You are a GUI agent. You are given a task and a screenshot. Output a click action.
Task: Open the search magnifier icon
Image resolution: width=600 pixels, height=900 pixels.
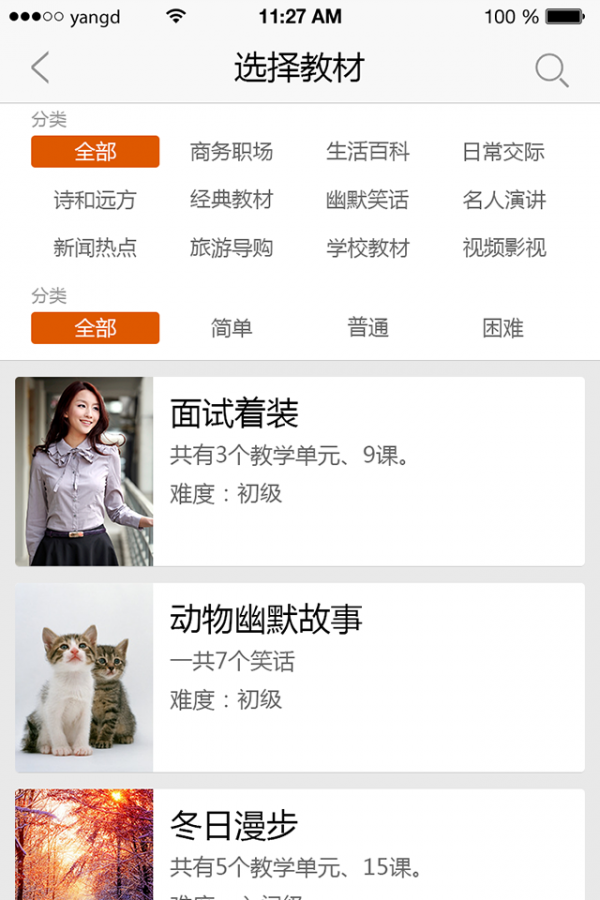[551, 70]
